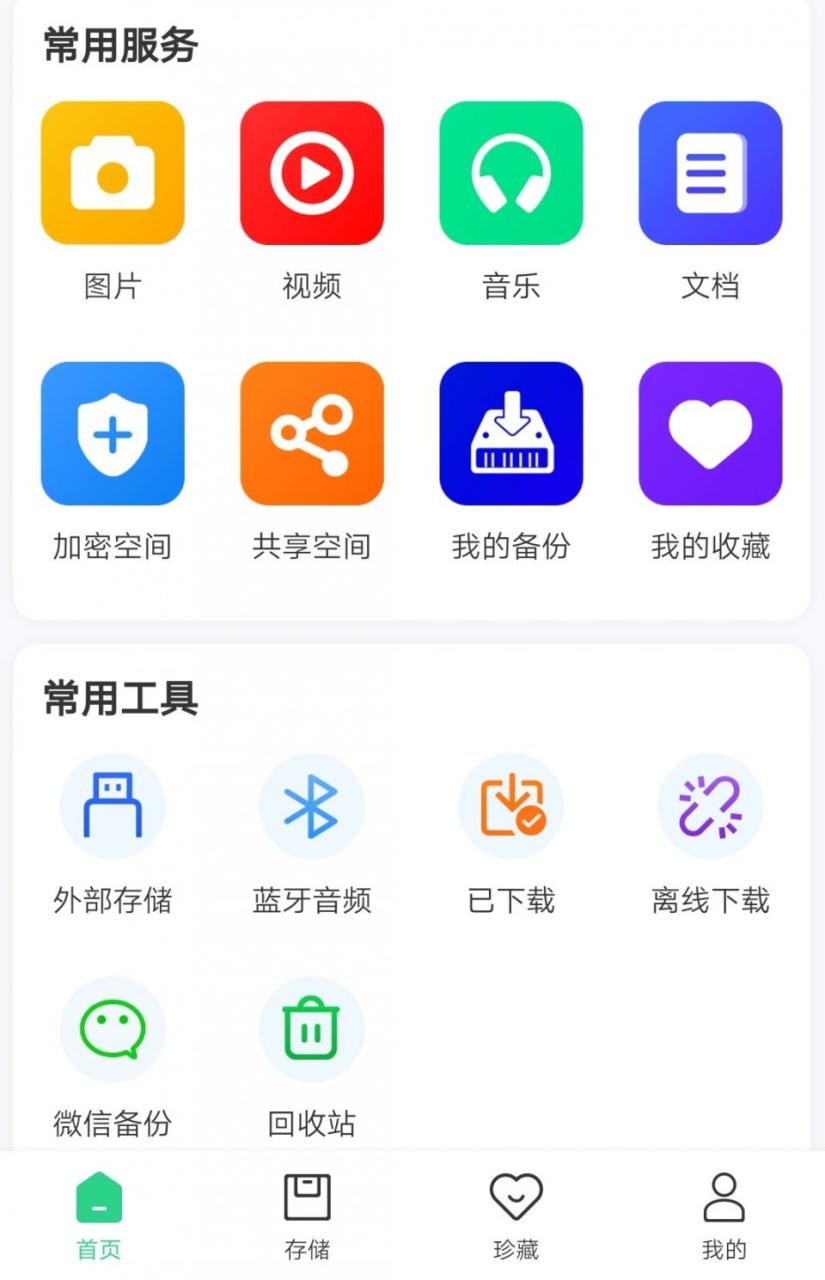Screen dimensions: 825x1280
Task: Open 我的备份 backup icon
Action: coord(511,432)
